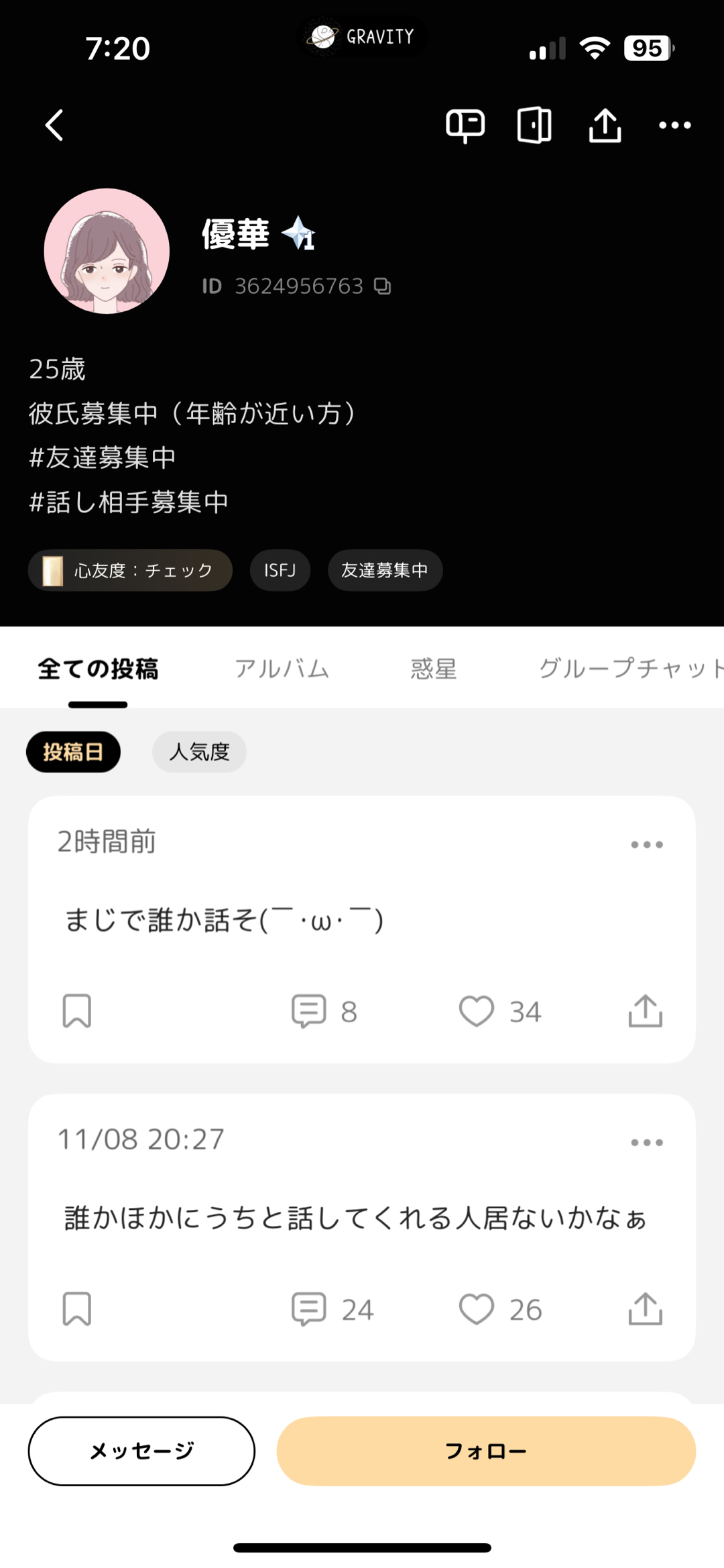Go back using the top arrow
Viewport: 724px width, 1568px height.
click(x=55, y=125)
